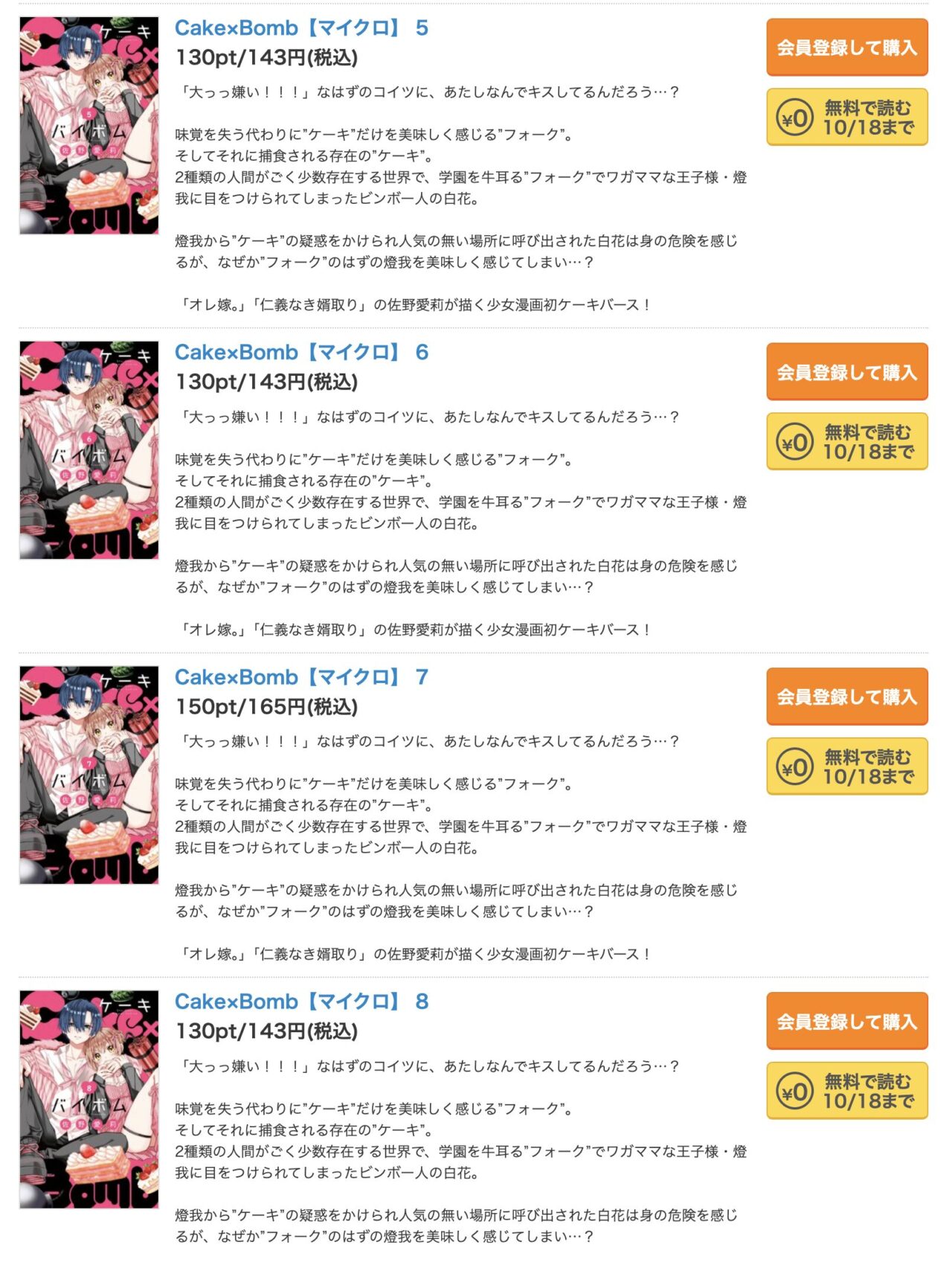Tap 会員登録して購入 for volume 7

click(x=846, y=696)
